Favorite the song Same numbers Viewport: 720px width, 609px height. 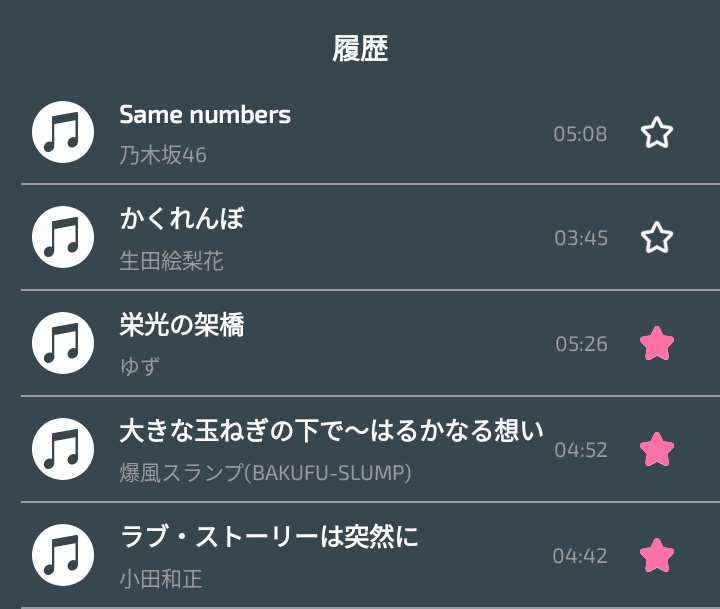click(x=657, y=133)
